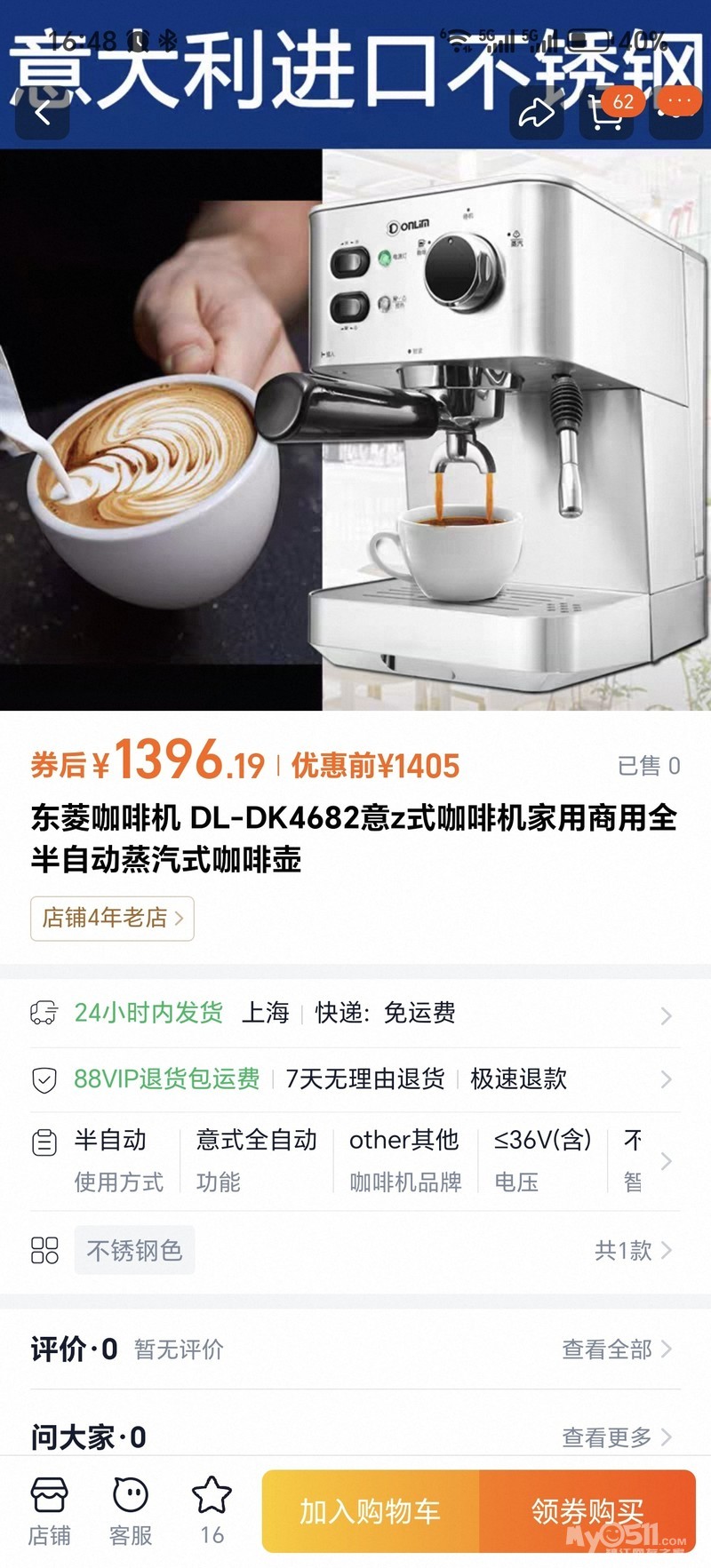View shipping details for 24小时内发货

355,1014
